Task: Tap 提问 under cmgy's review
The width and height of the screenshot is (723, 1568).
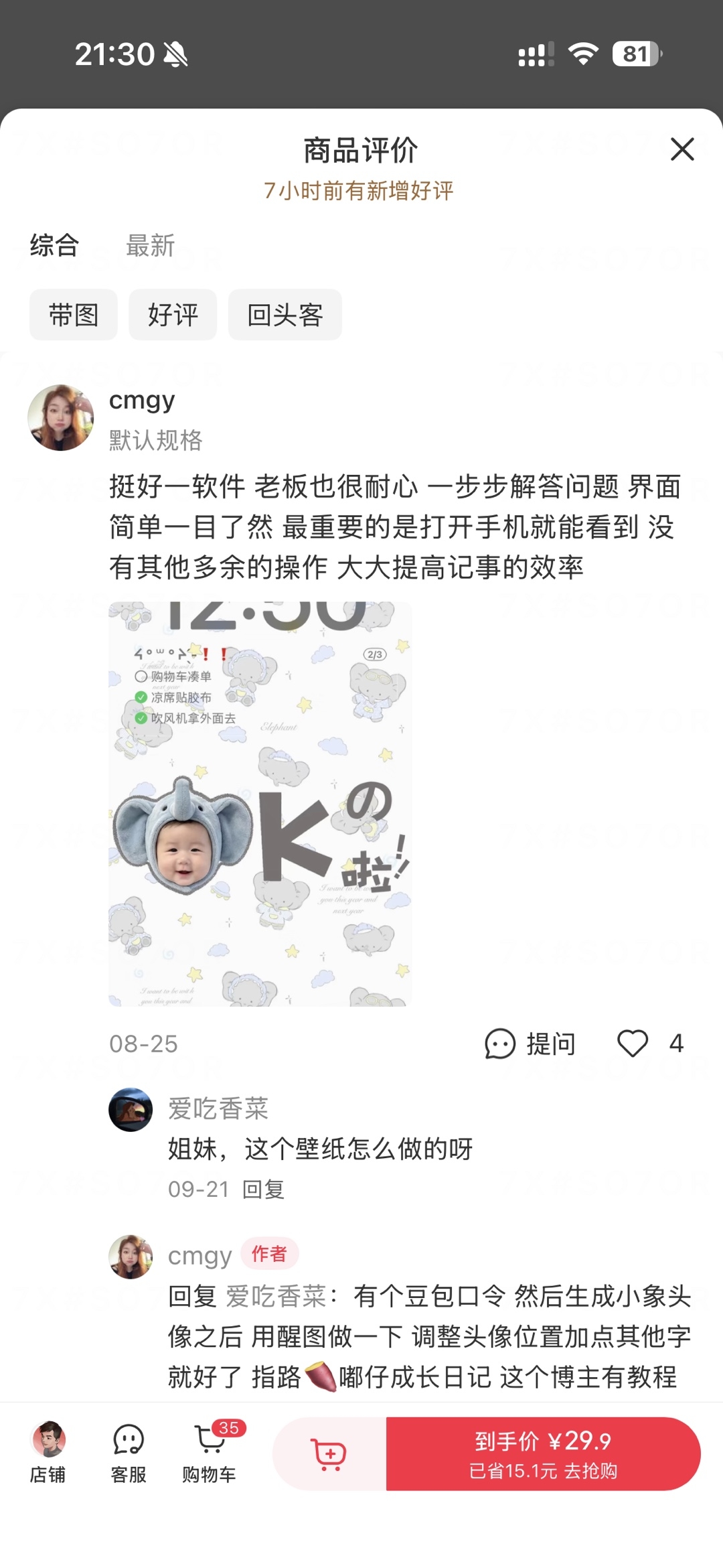Action: (x=530, y=1044)
